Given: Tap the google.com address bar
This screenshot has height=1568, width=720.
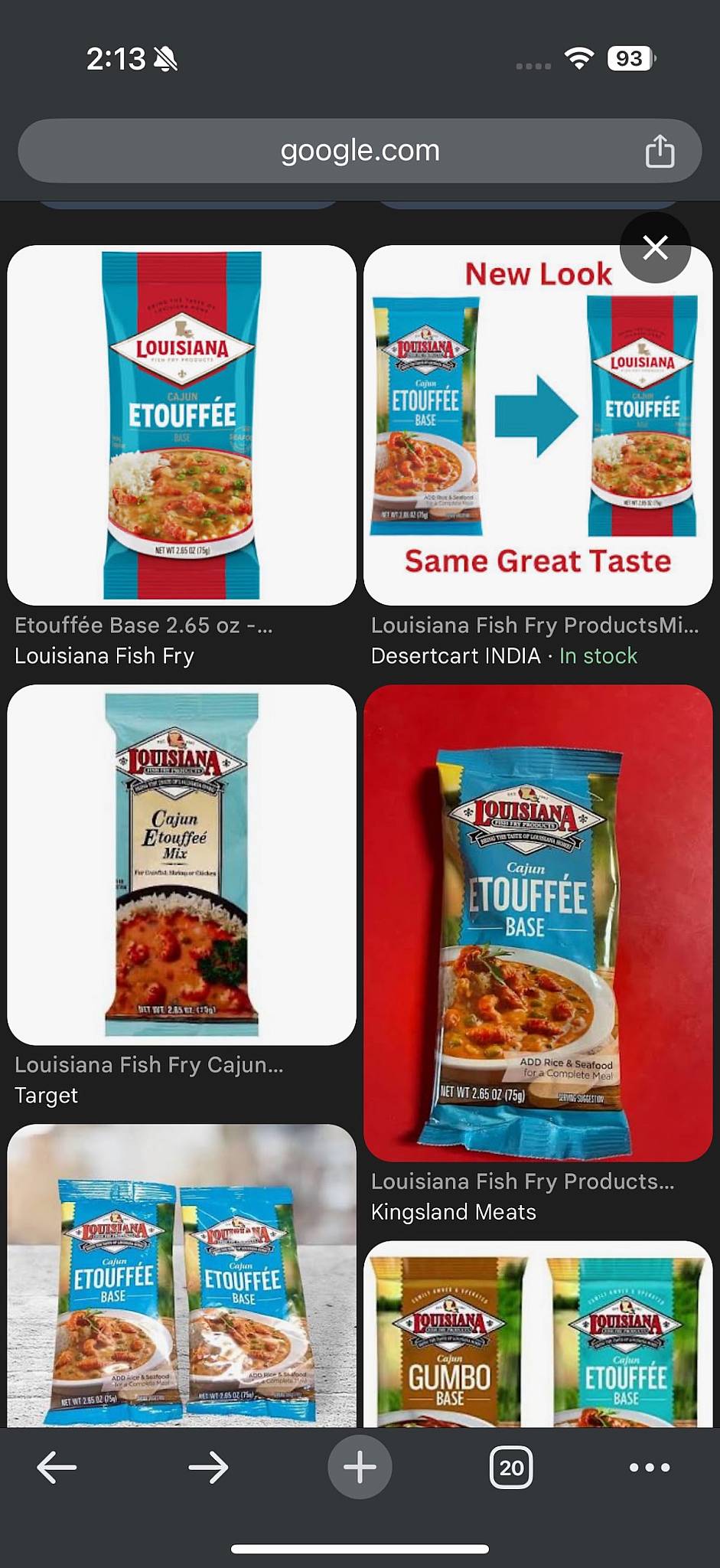Looking at the screenshot, I should click(360, 151).
